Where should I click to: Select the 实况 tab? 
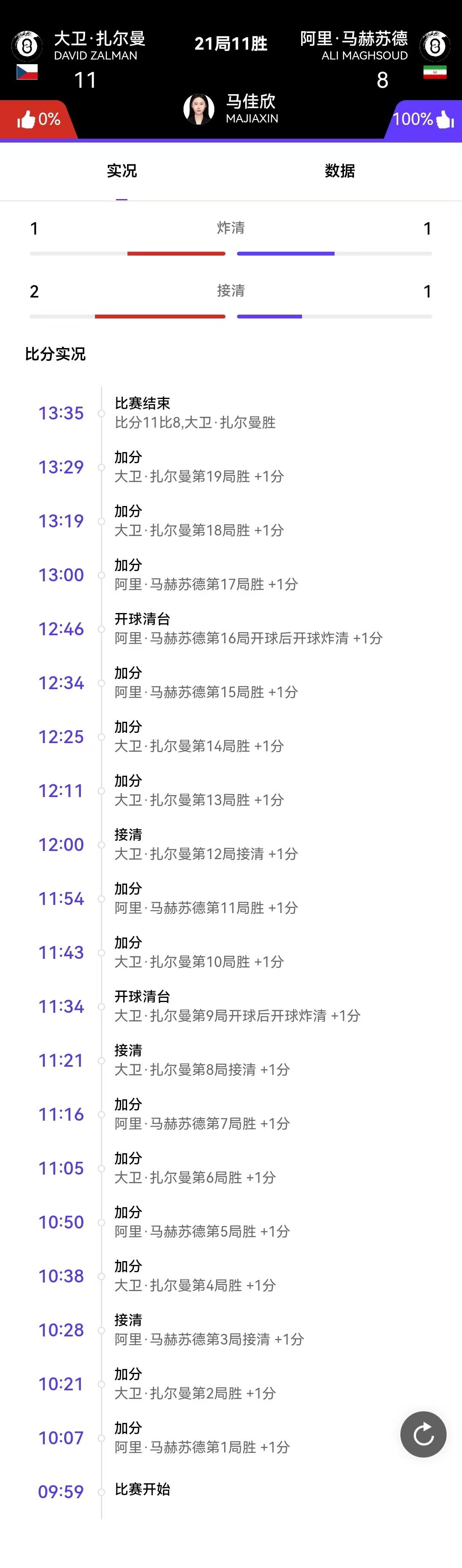click(x=121, y=171)
